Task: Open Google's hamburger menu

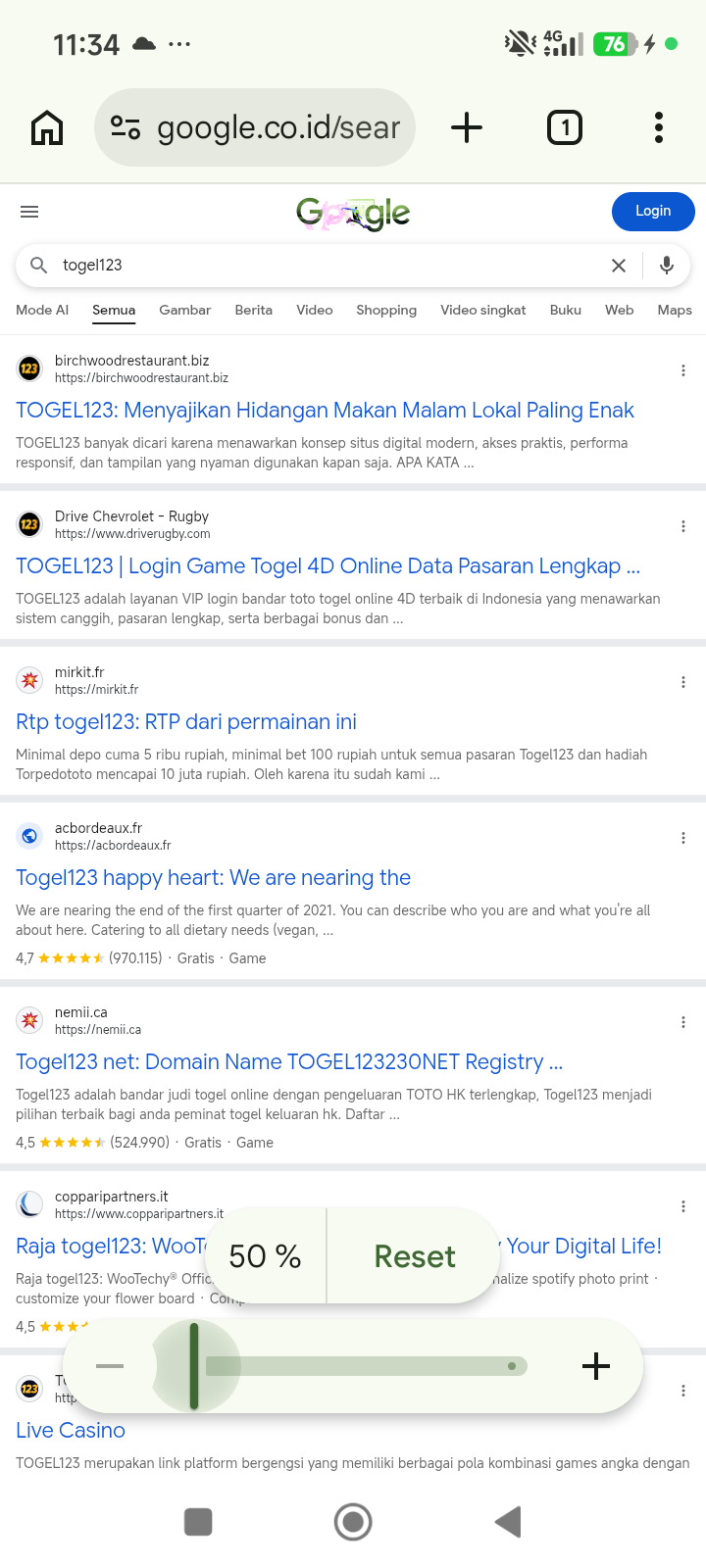Action: click(x=29, y=212)
